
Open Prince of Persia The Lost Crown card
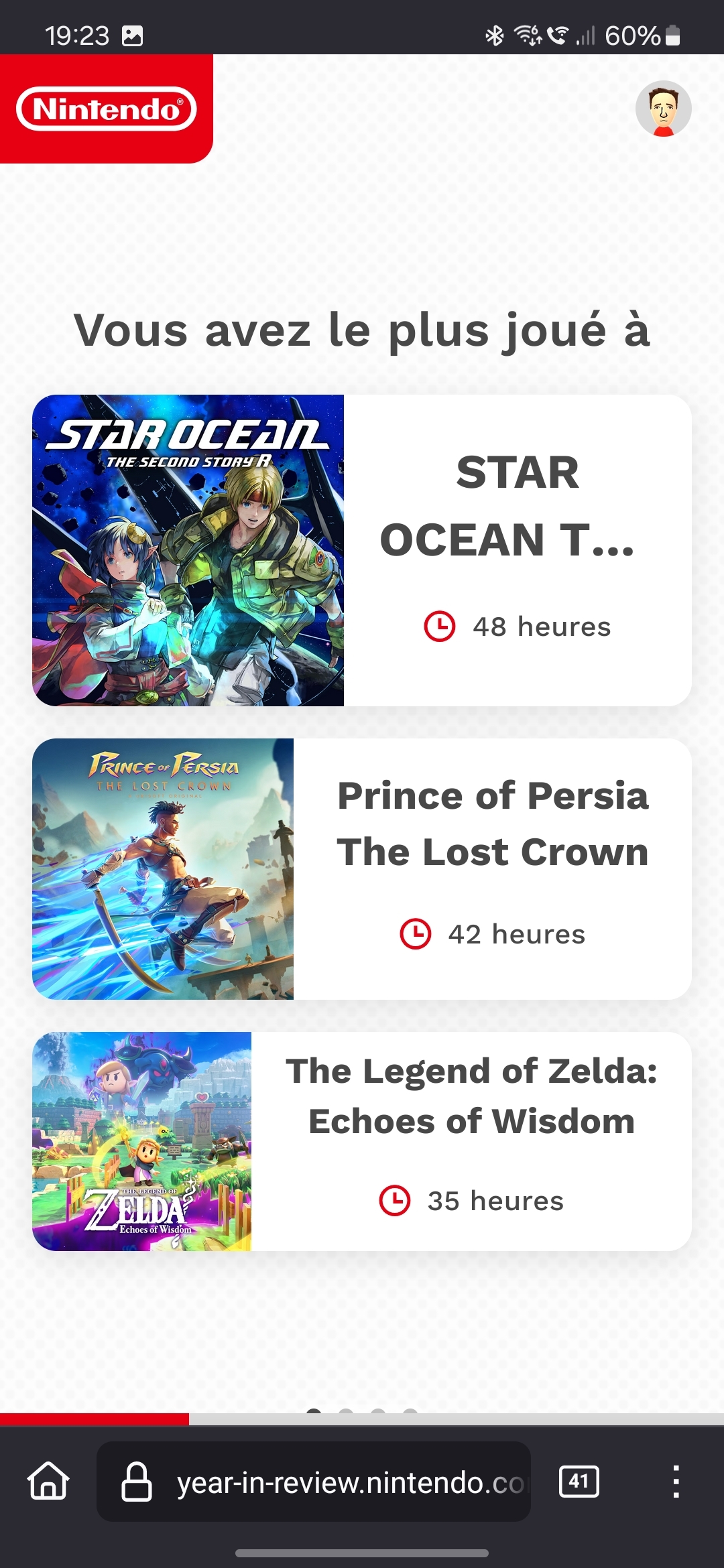point(362,868)
